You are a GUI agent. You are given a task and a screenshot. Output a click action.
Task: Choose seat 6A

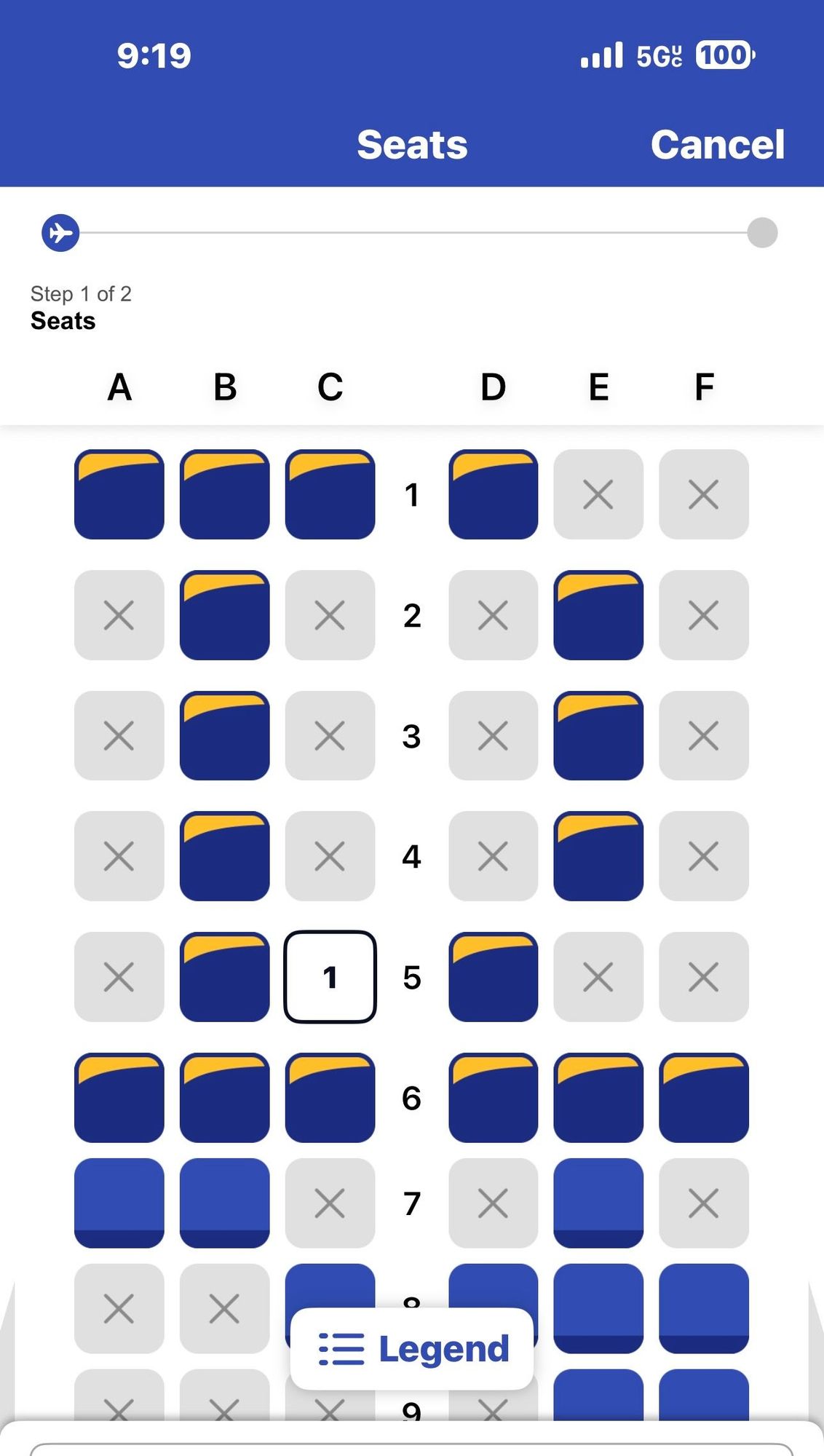click(119, 1098)
